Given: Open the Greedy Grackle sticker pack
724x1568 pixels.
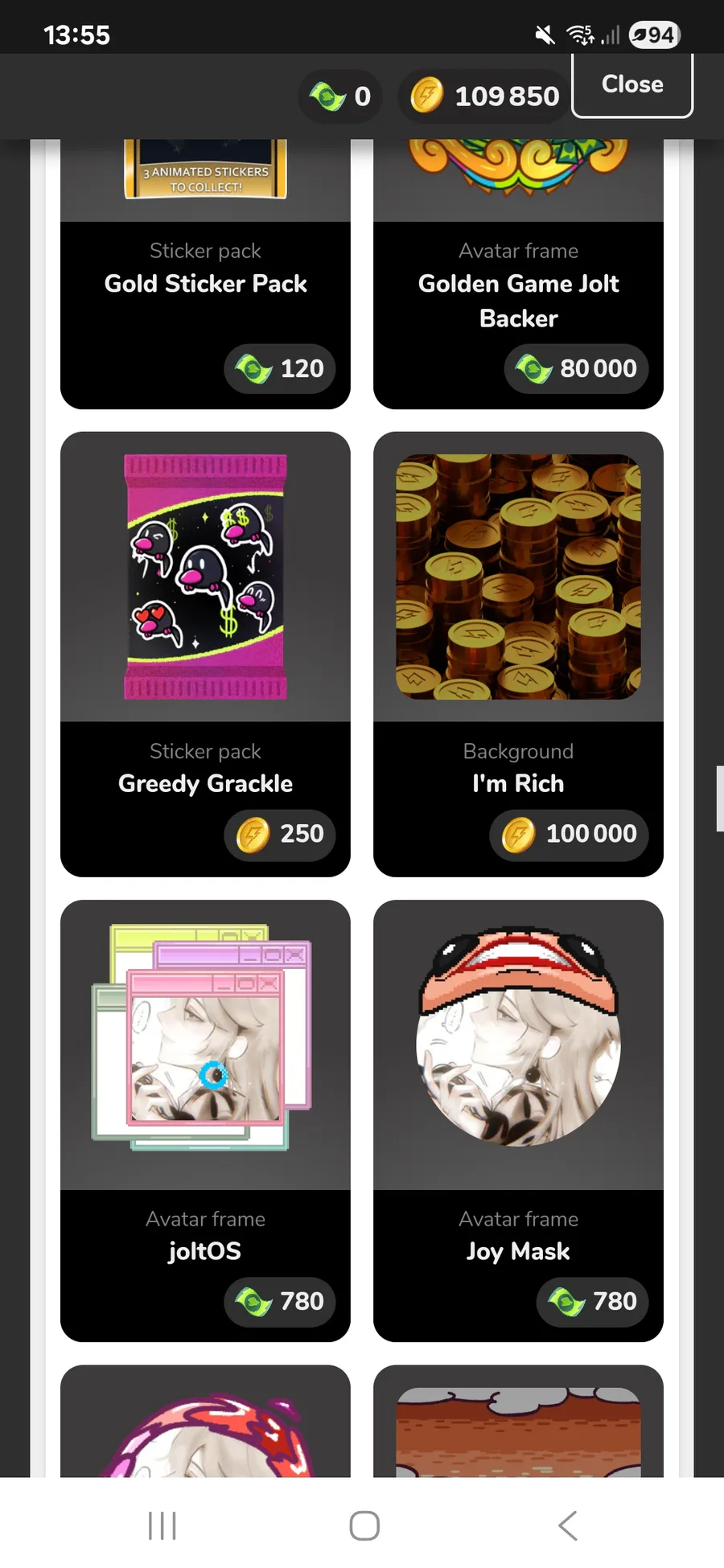Looking at the screenshot, I should [205, 654].
